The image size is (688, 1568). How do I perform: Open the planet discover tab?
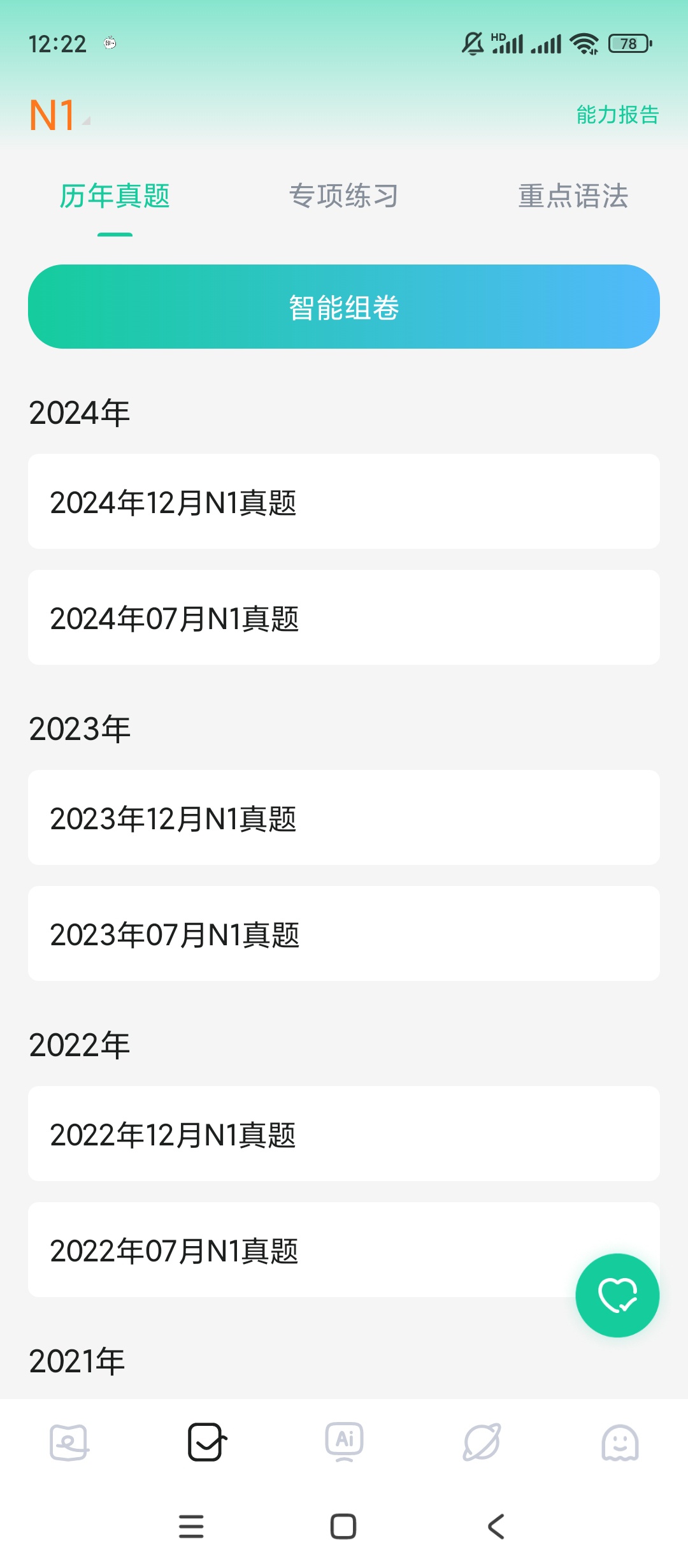(x=482, y=1442)
